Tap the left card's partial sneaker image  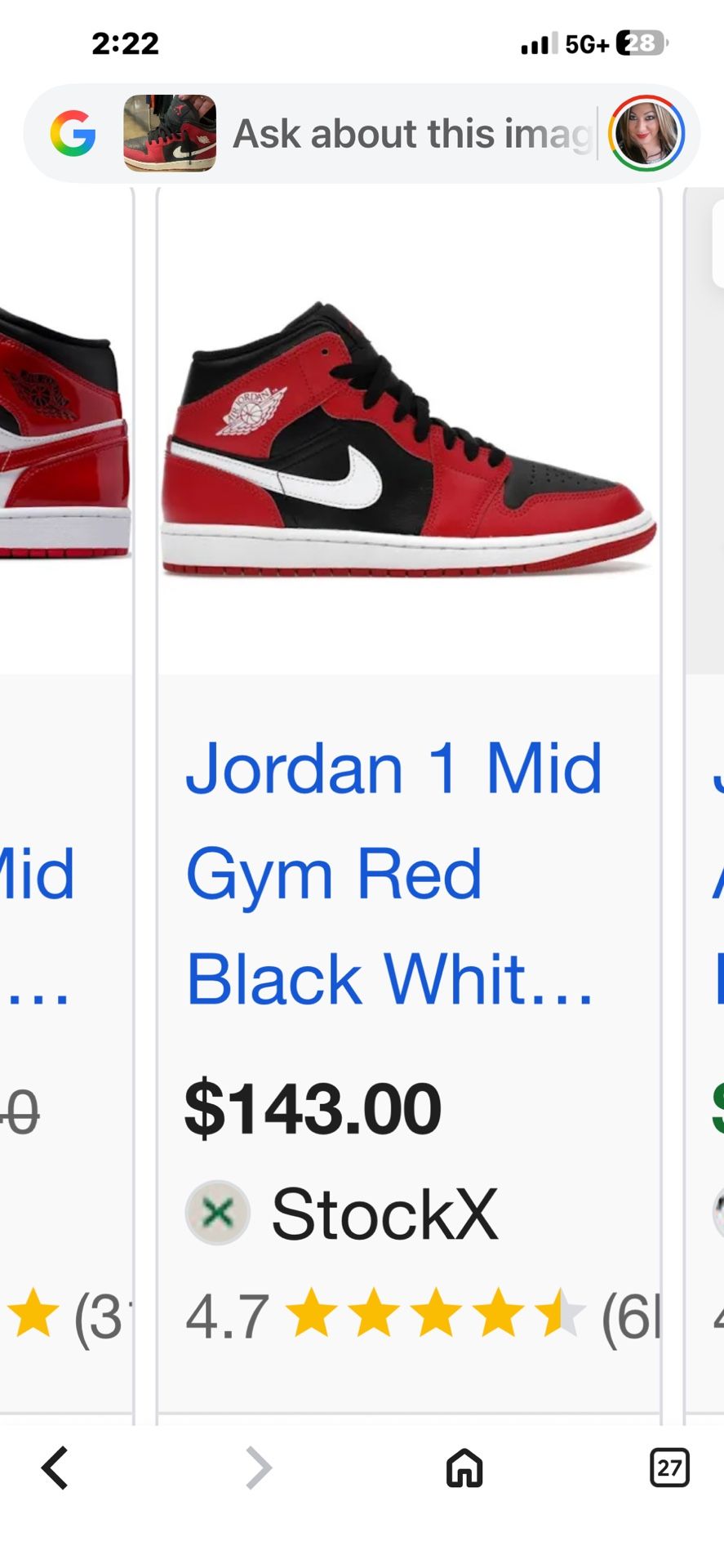pyautogui.click(x=61, y=433)
